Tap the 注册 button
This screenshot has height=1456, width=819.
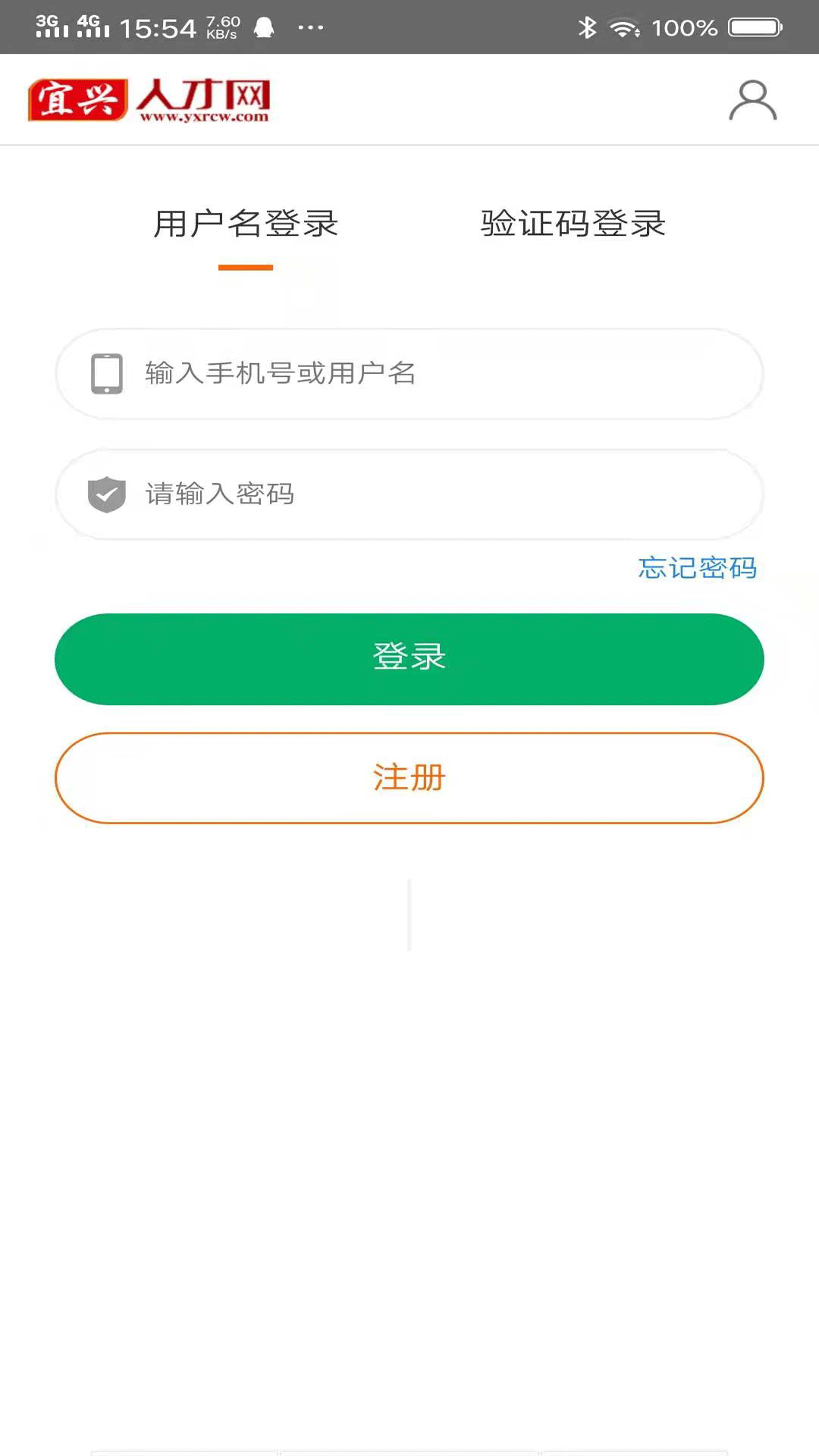[x=409, y=778]
